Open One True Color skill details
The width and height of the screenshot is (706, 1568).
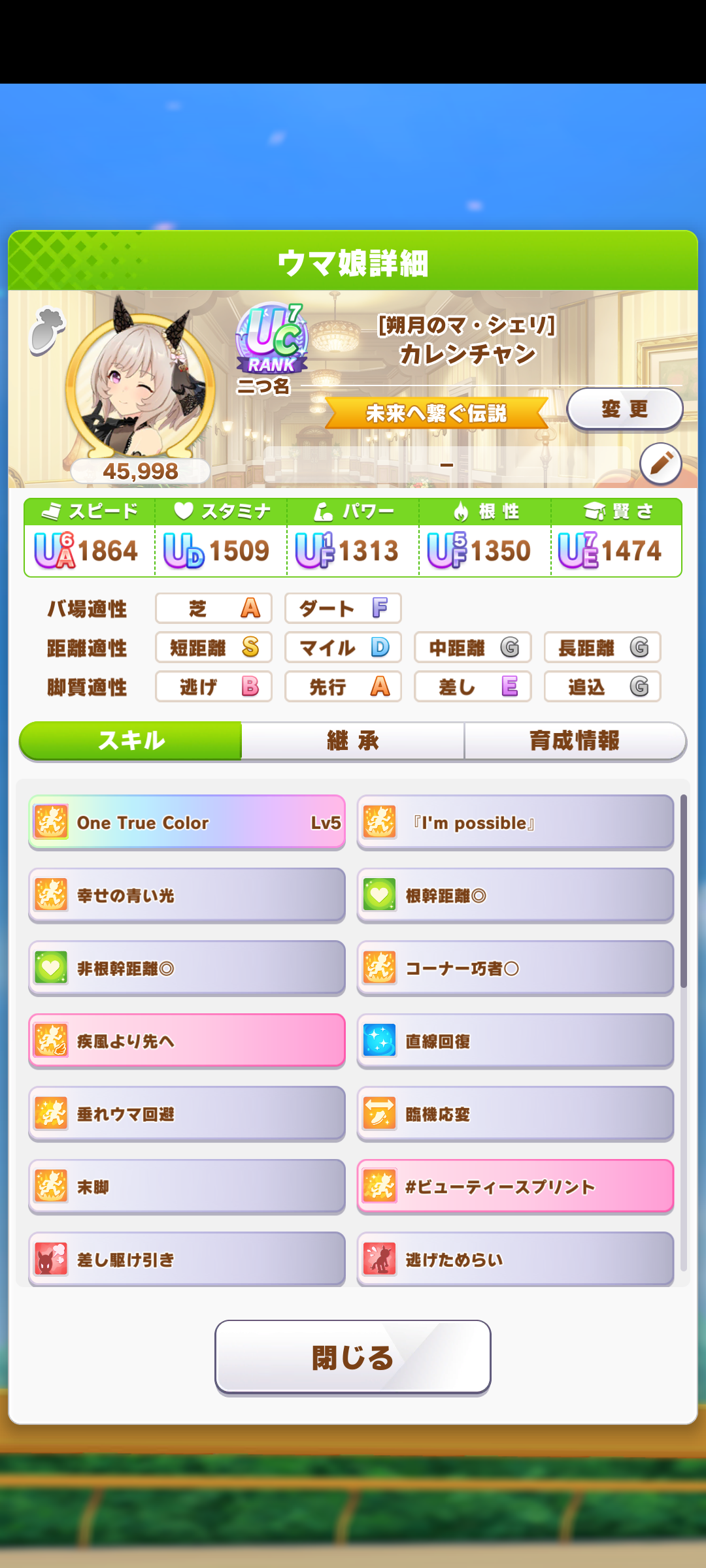point(187,823)
